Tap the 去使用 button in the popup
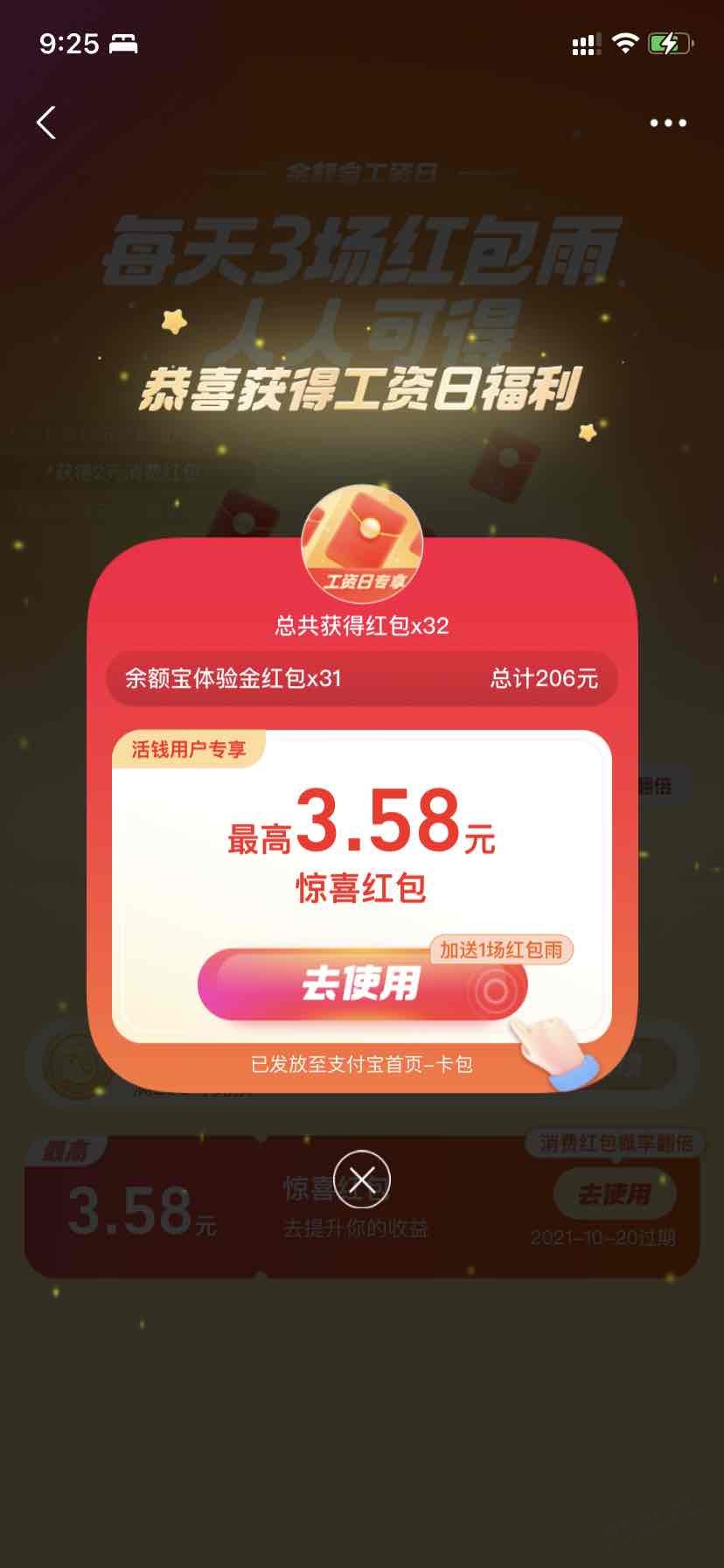The width and height of the screenshot is (724, 1568). (x=362, y=984)
